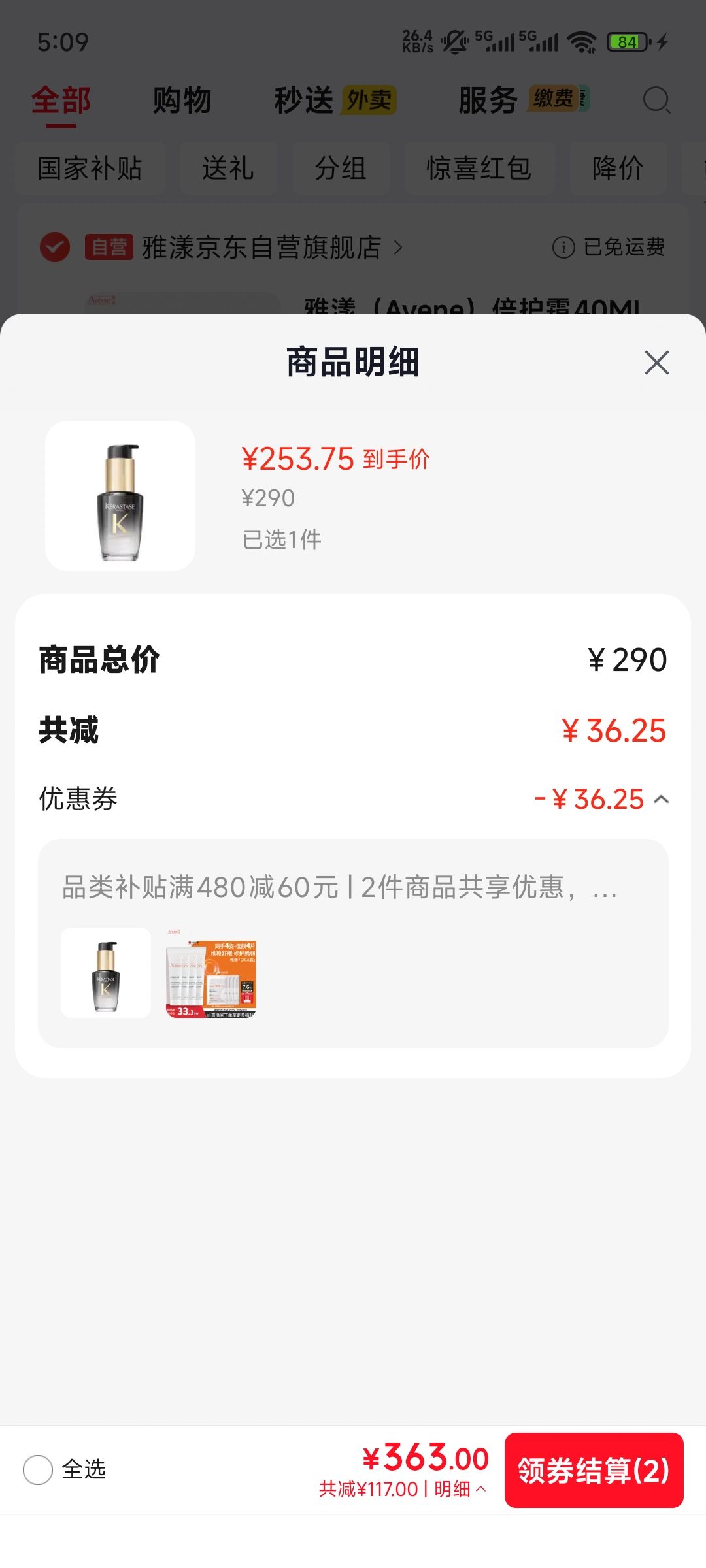Open the Avene mask thumbnail in coupon box
706x1568 pixels.
[211, 973]
